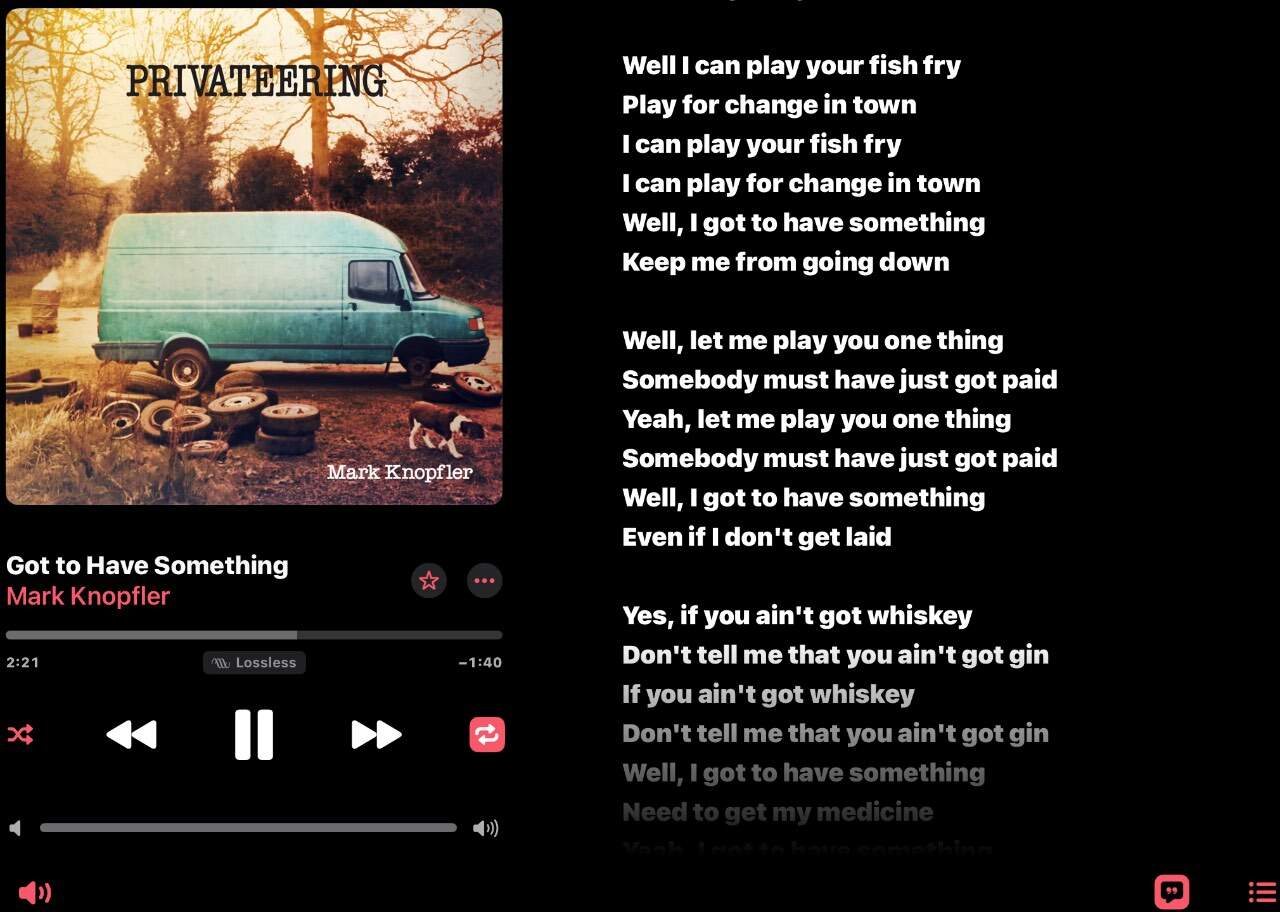Viewport: 1280px width, 912px height.
Task: Open the more options menu
Action: [485, 581]
